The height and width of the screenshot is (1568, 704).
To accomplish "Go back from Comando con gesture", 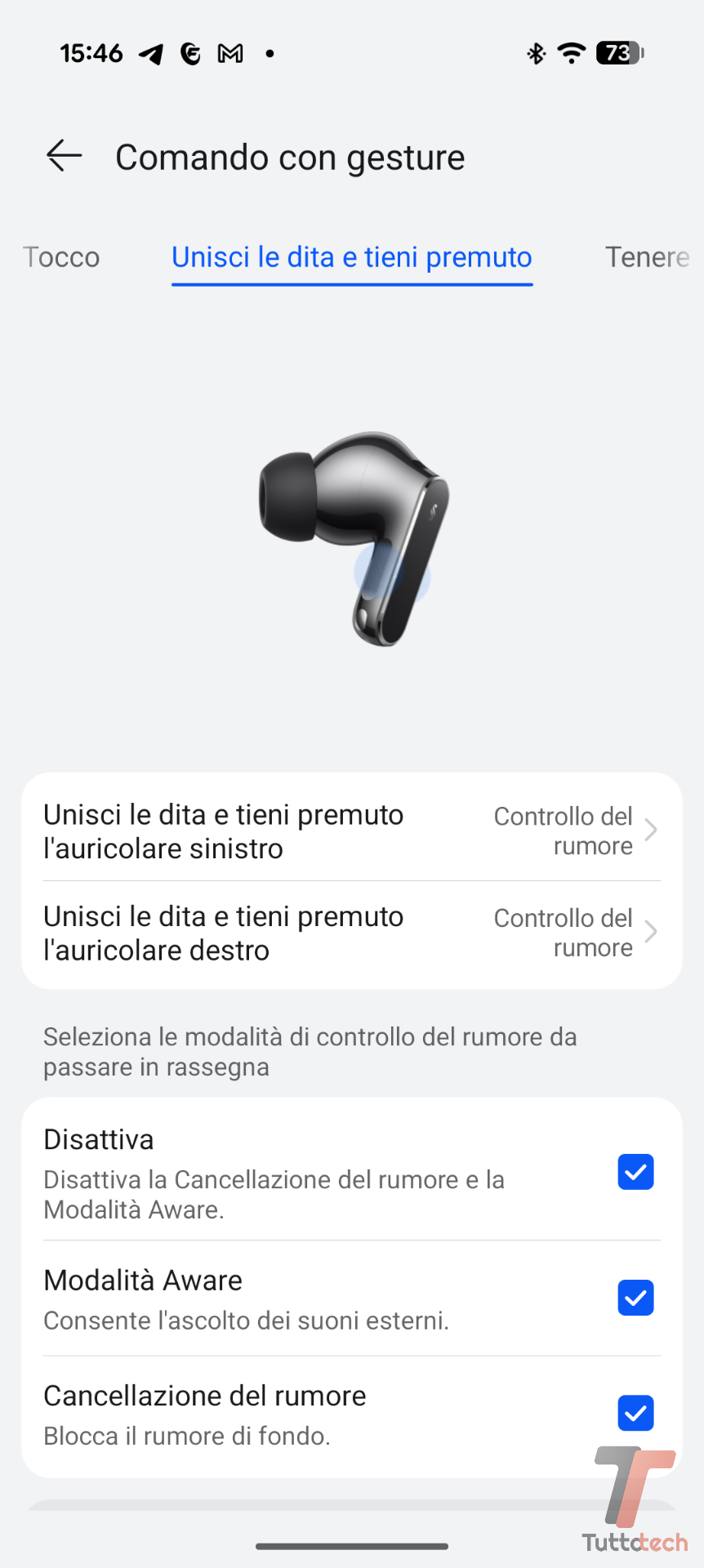I will click(65, 155).
